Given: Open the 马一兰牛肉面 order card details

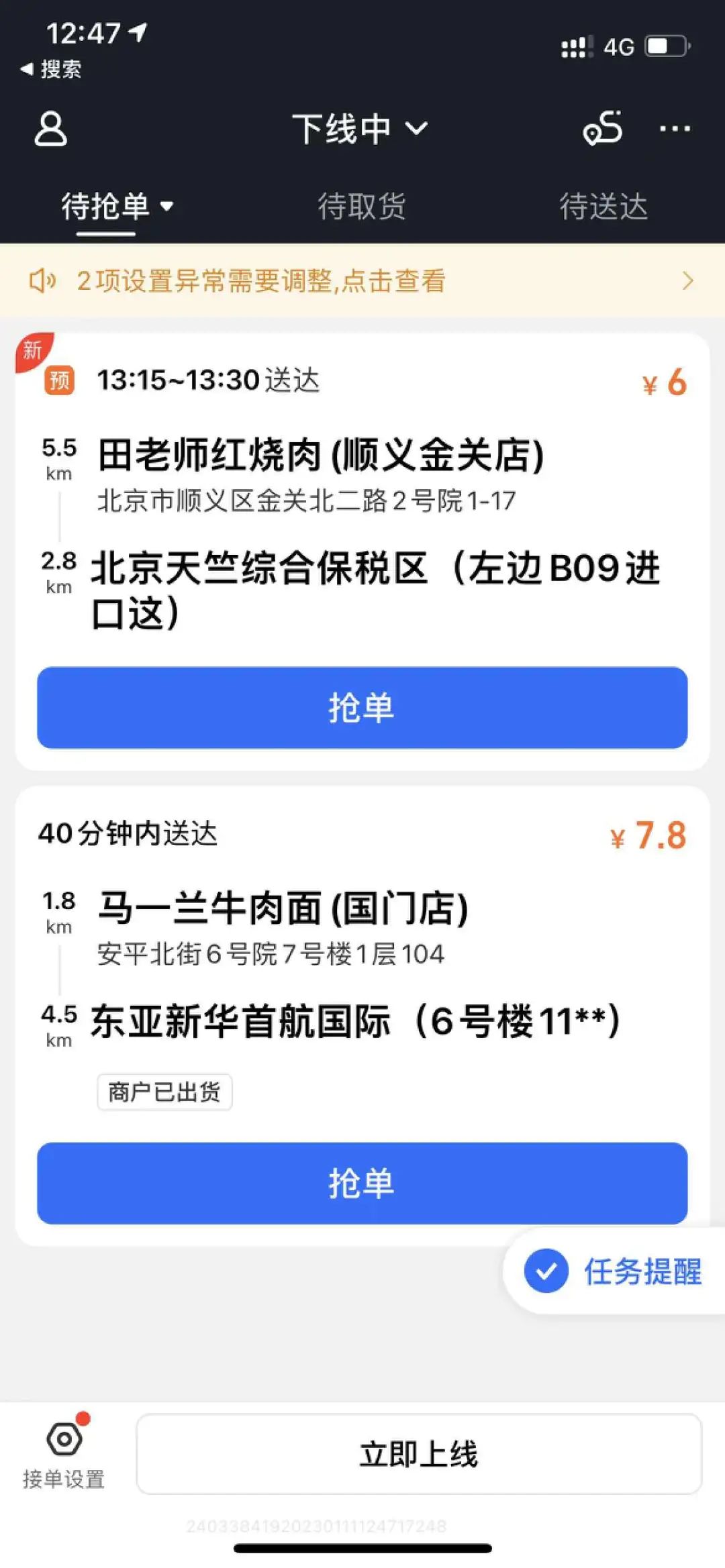Looking at the screenshot, I should pos(362,973).
